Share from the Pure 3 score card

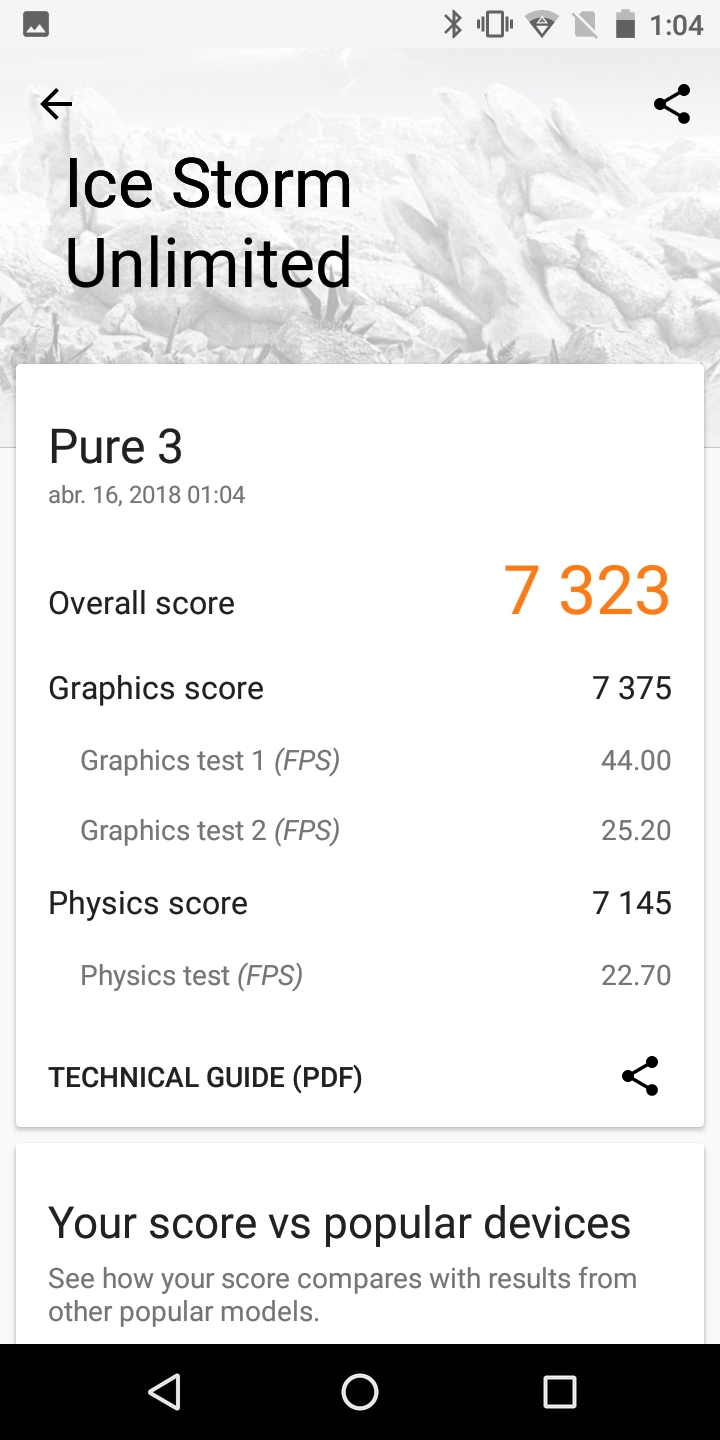point(640,1076)
